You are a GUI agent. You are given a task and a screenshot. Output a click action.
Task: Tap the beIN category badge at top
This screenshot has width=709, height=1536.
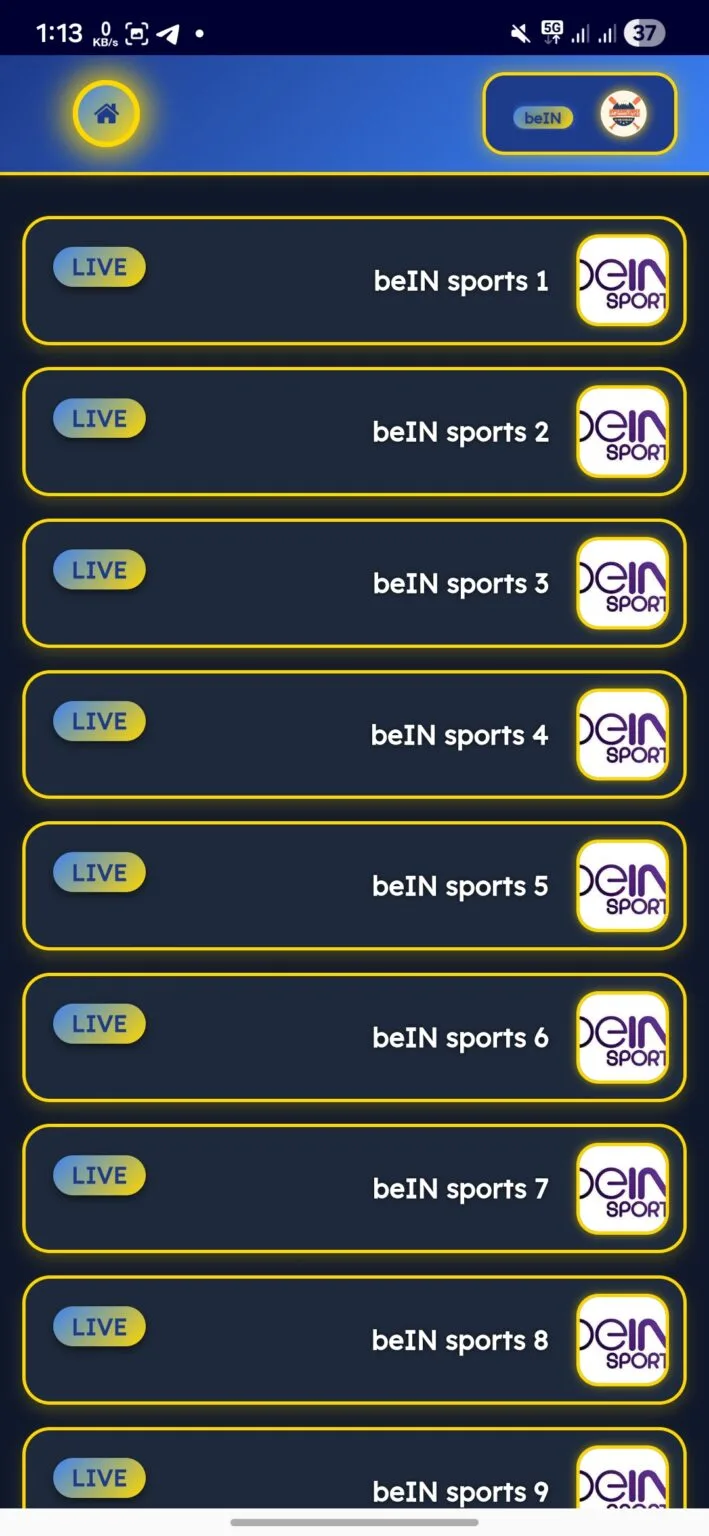pyautogui.click(x=543, y=117)
